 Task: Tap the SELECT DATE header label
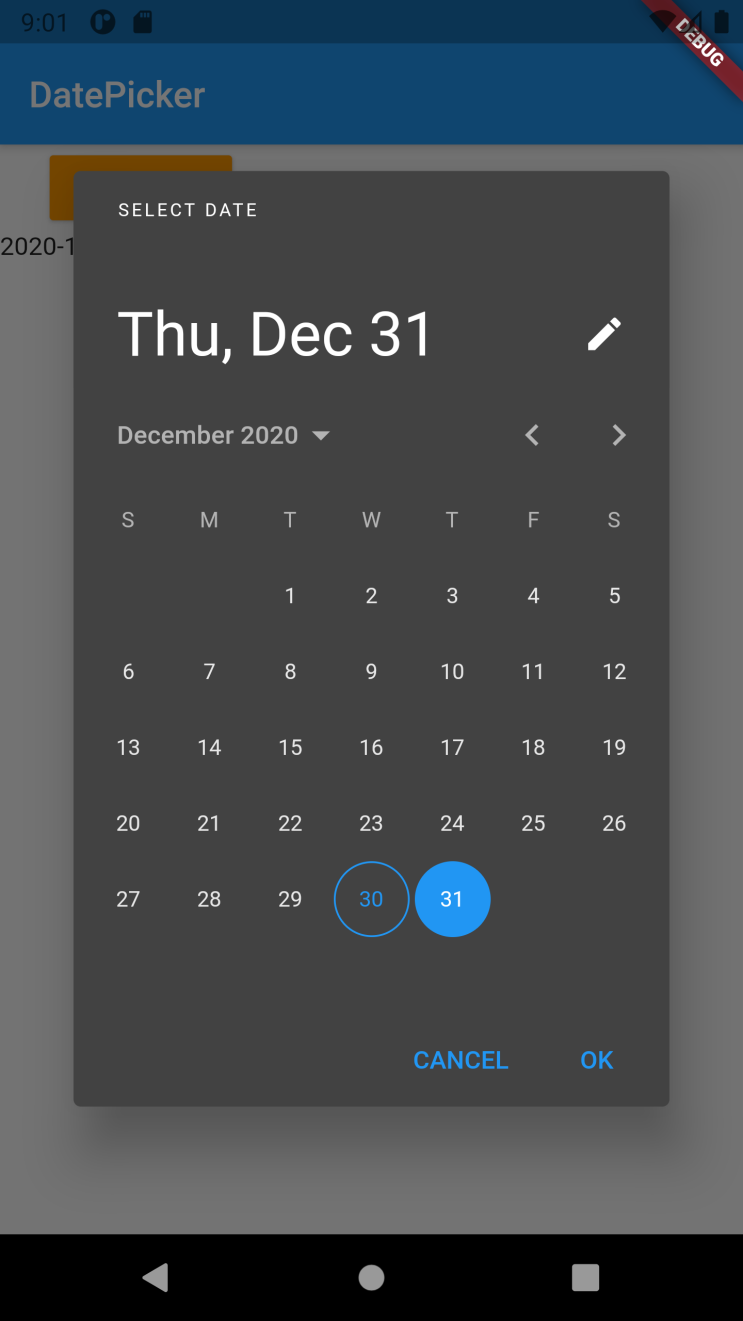187,210
